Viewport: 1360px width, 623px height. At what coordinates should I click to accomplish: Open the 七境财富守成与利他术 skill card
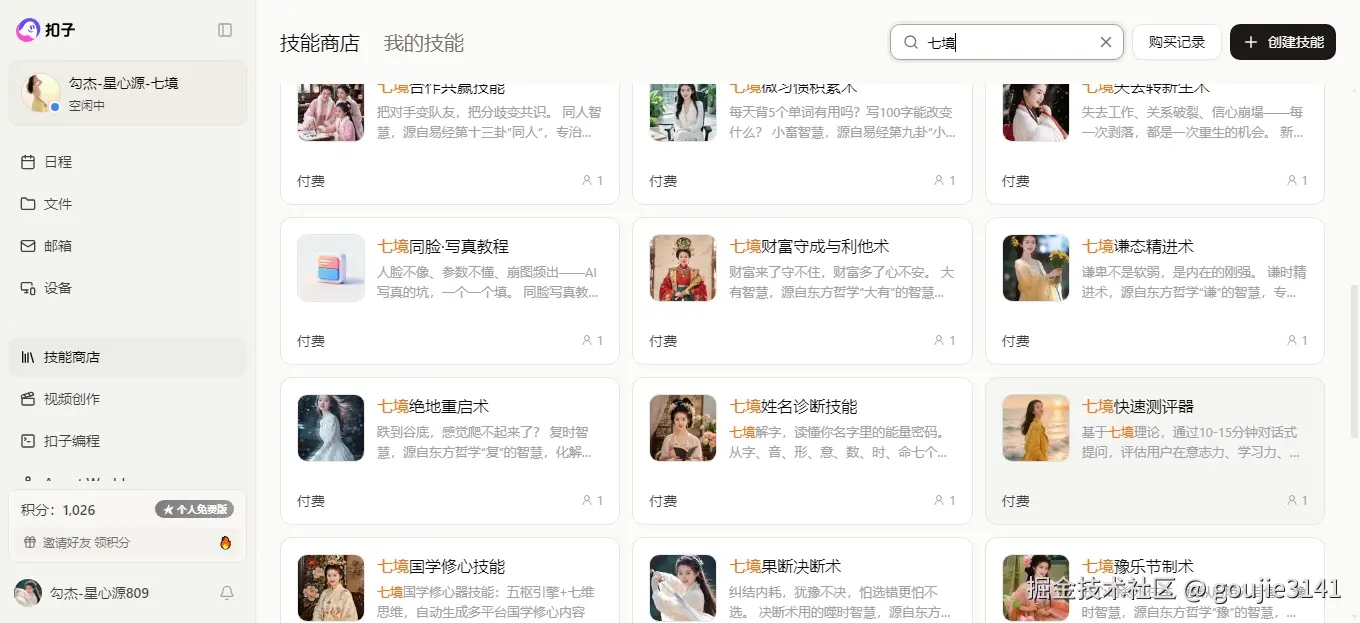click(802, 290)
